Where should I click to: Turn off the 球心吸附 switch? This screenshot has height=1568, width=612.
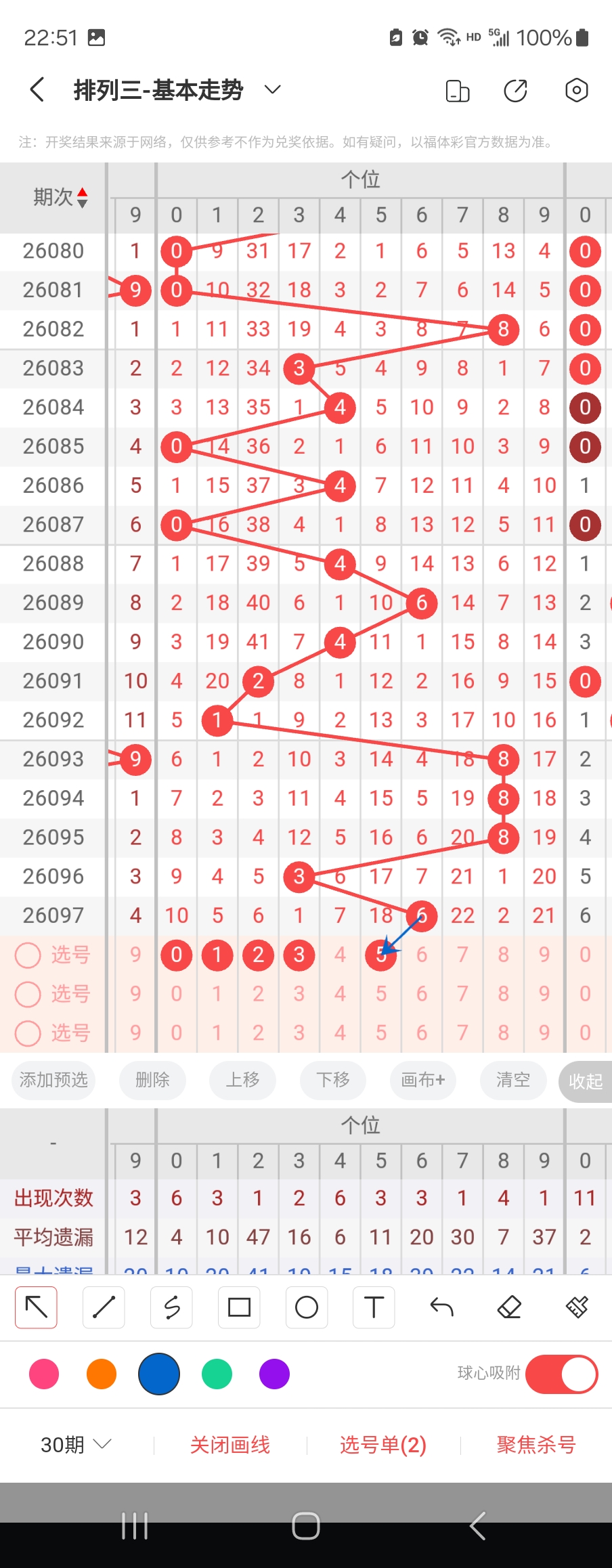click(561, 1374)
